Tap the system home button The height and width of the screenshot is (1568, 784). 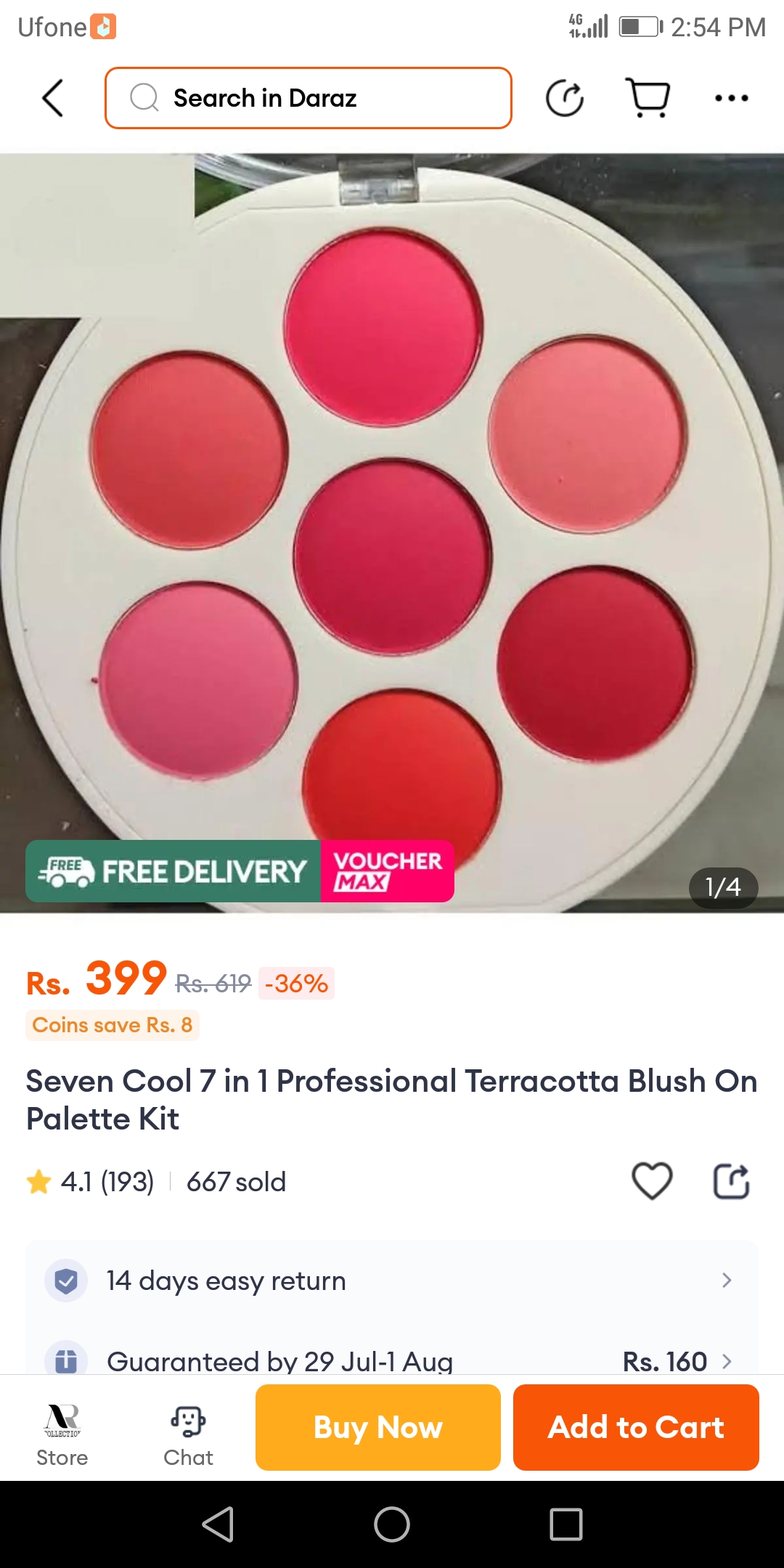[x=392, y=1524]
